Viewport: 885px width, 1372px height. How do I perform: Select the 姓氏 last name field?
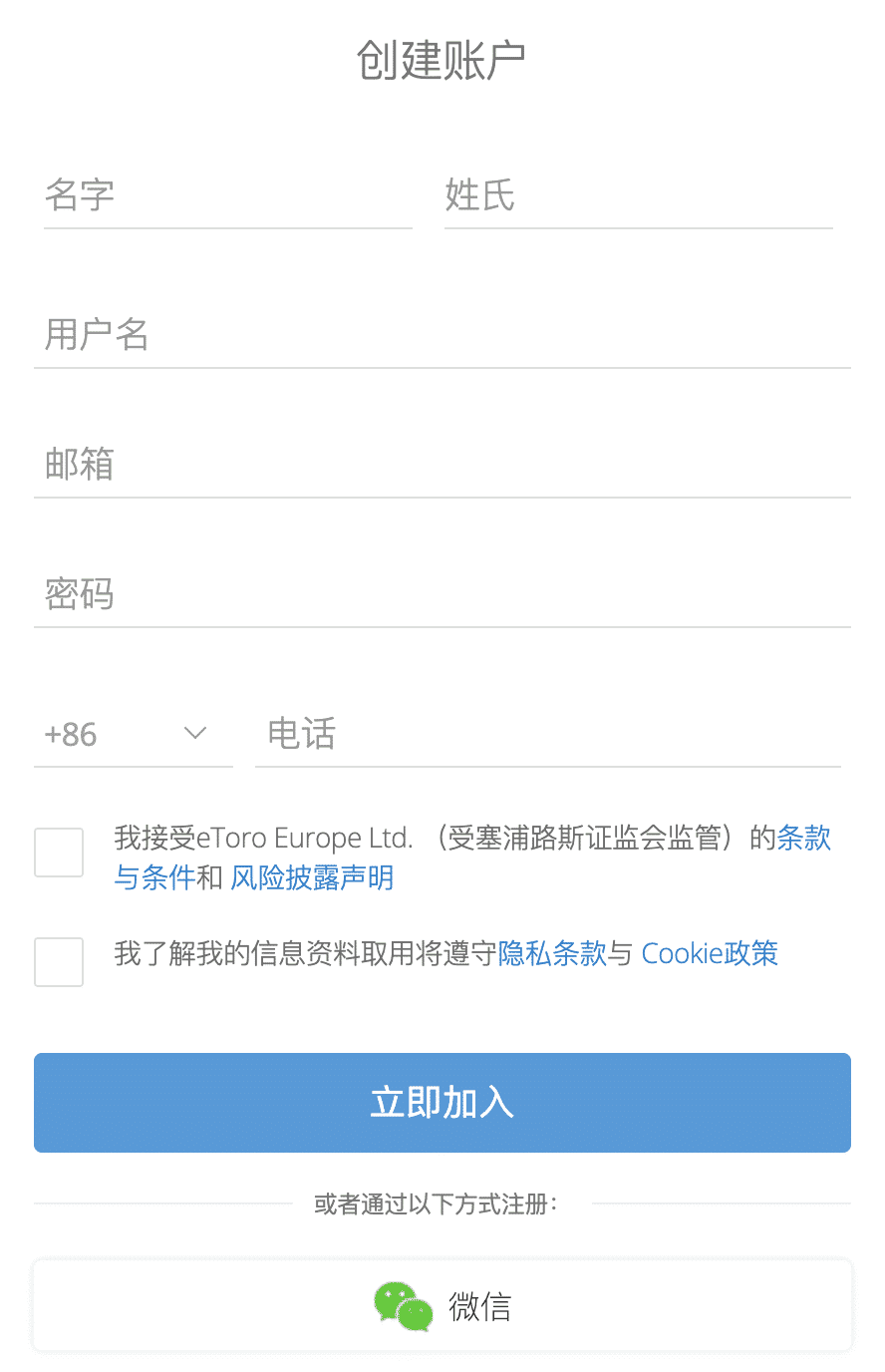click(638, 197)
